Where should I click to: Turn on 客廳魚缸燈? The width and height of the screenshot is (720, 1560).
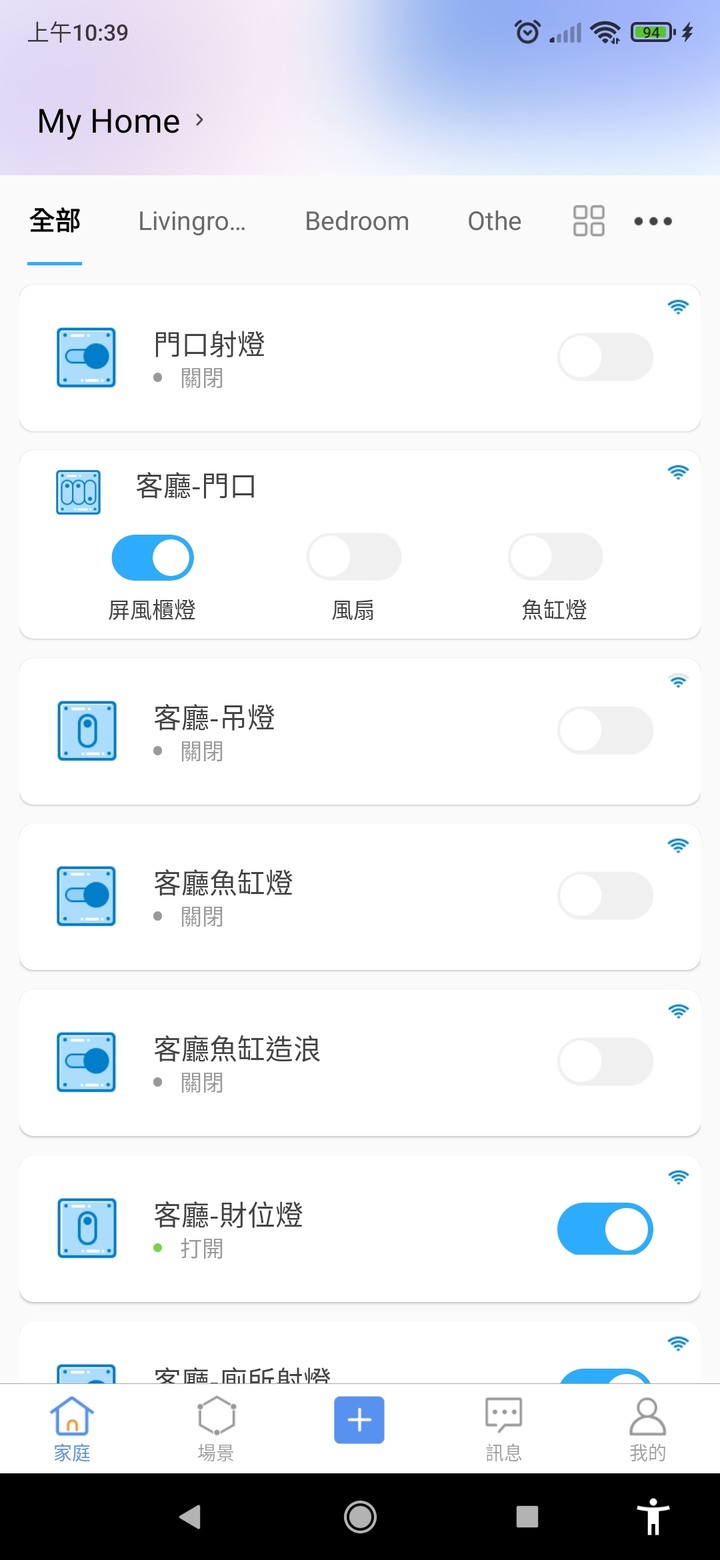pos(605,896)
